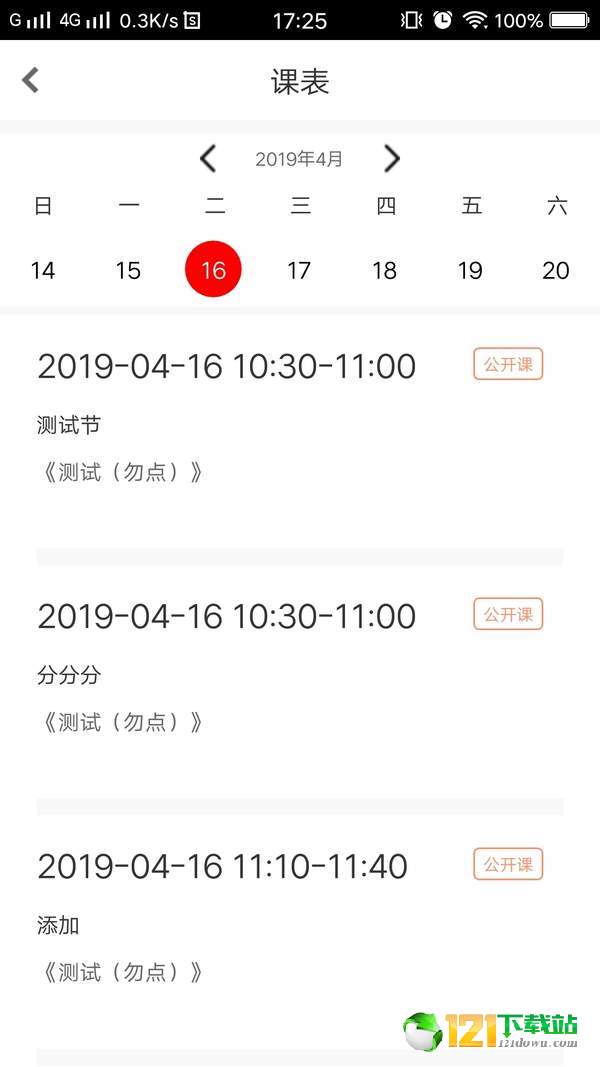Go to the previous month
The width and height of the screenshot is (600, 1067).
[208, 159]
